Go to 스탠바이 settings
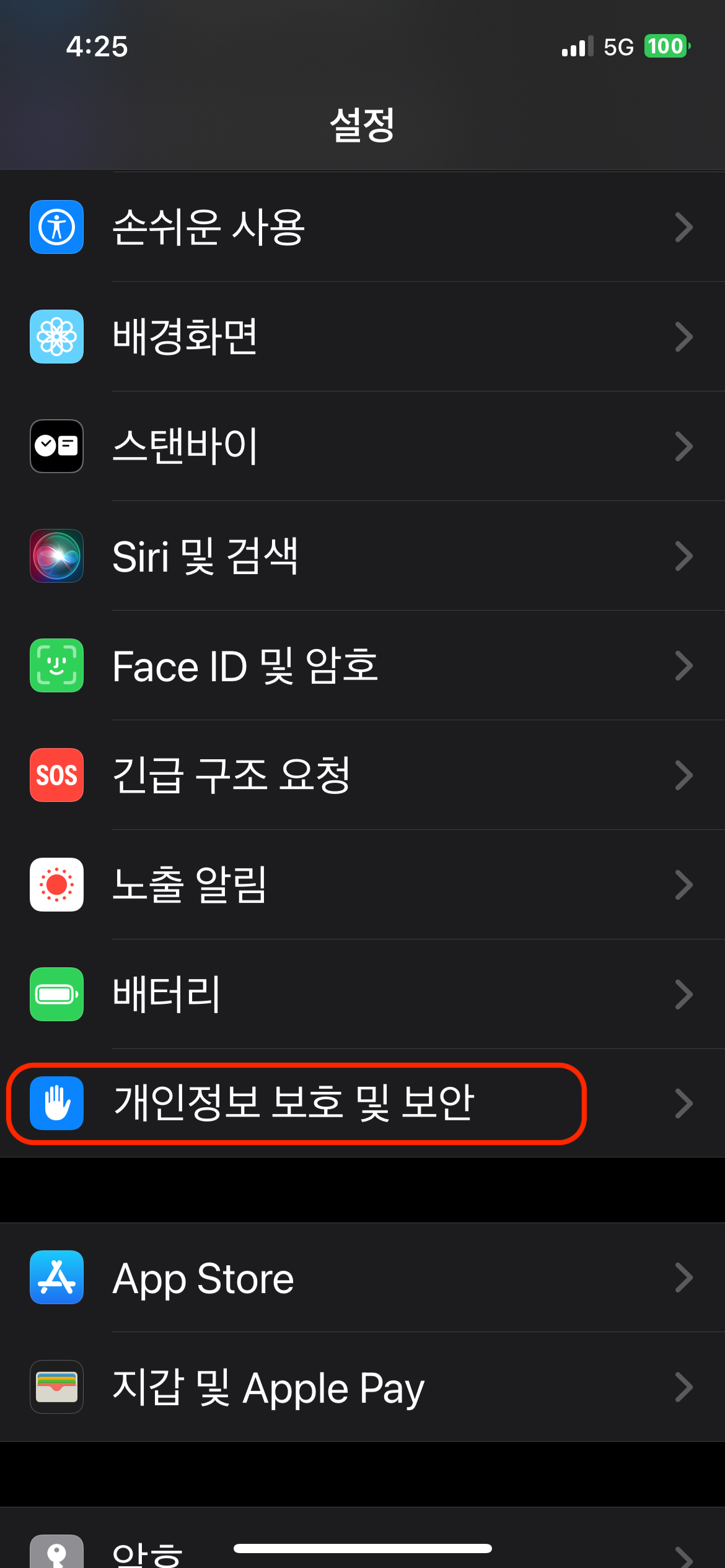 [362, 446]
